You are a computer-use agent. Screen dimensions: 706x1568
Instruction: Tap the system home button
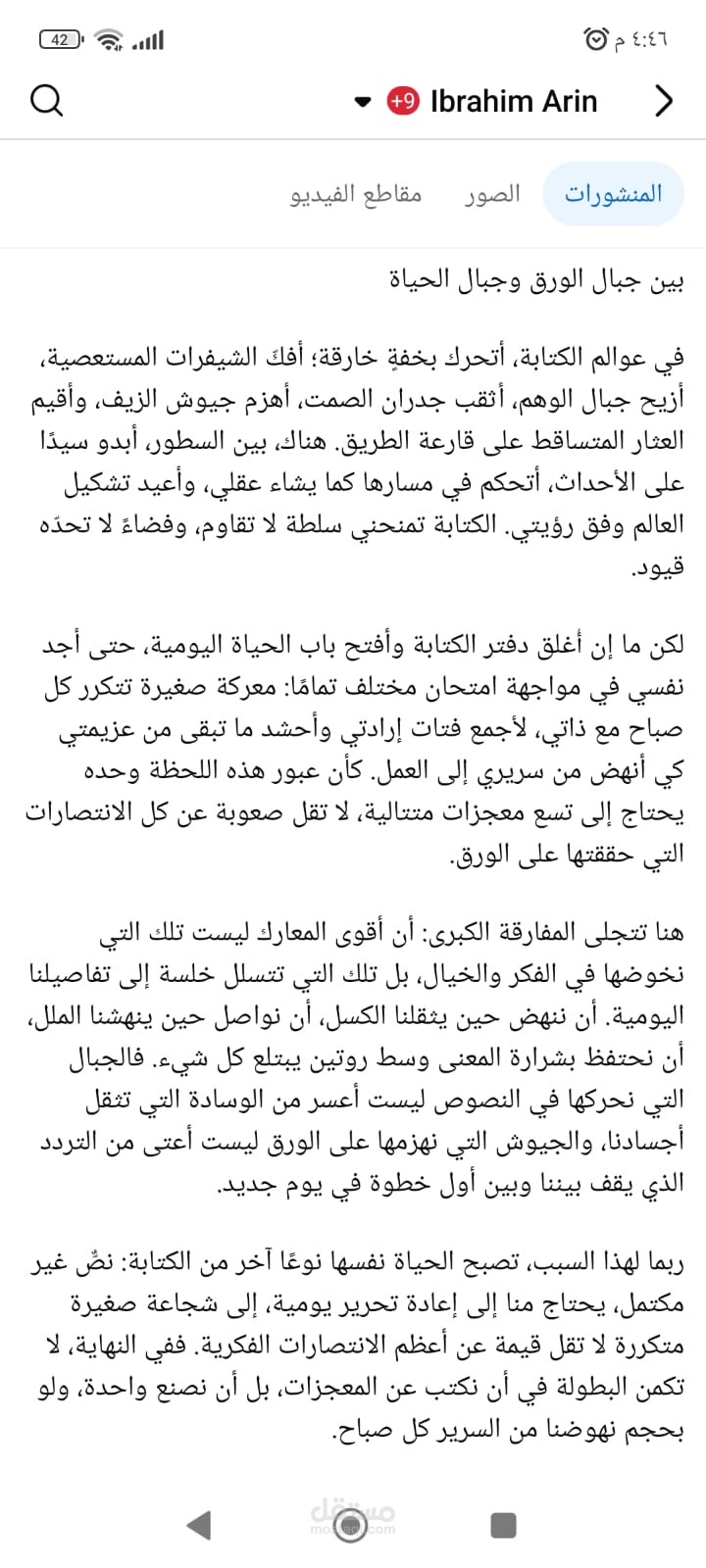[351, 1525]
